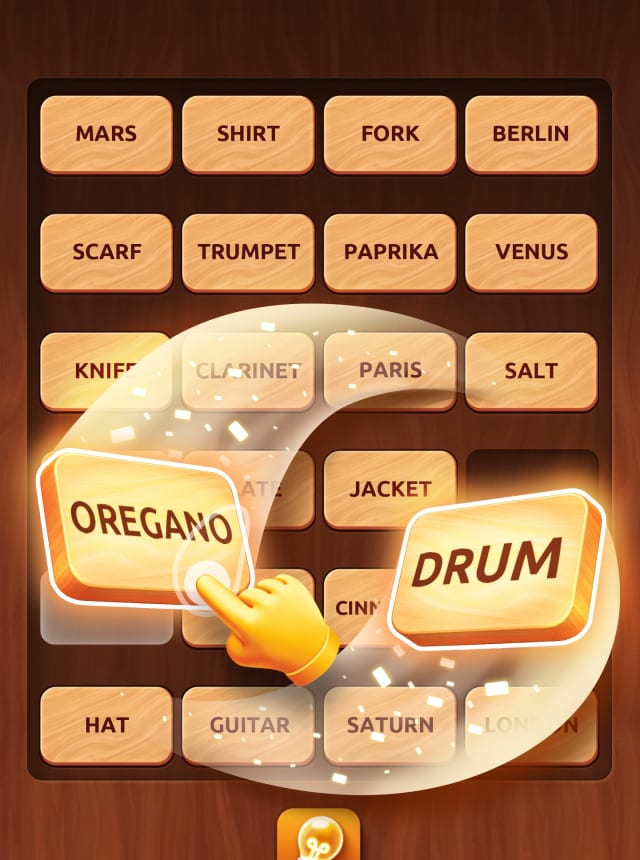Viewport: 640px width, 860px height.
Task: Tap the SHIRT tile
Action: [248, 134]
